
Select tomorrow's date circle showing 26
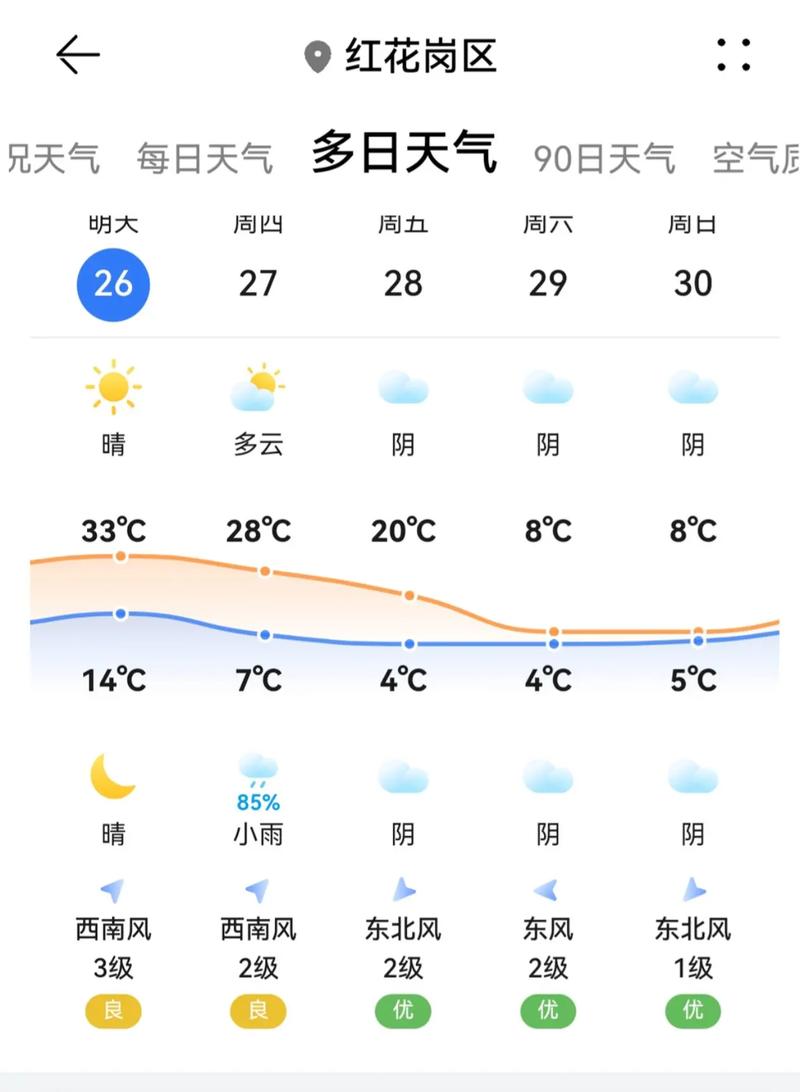(113, 283)
